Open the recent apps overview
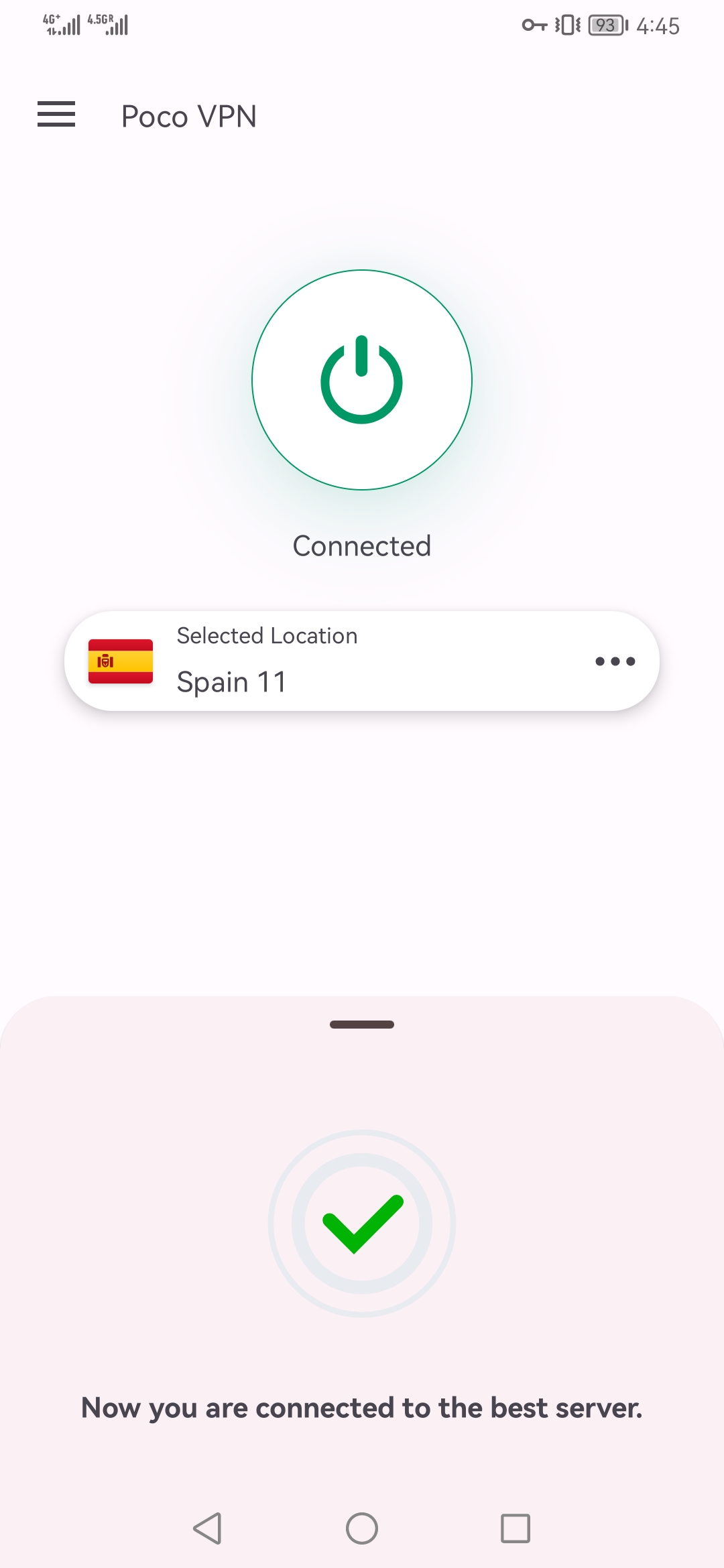The width and height of the screenshot is (724, 1568). point(516,1528)
